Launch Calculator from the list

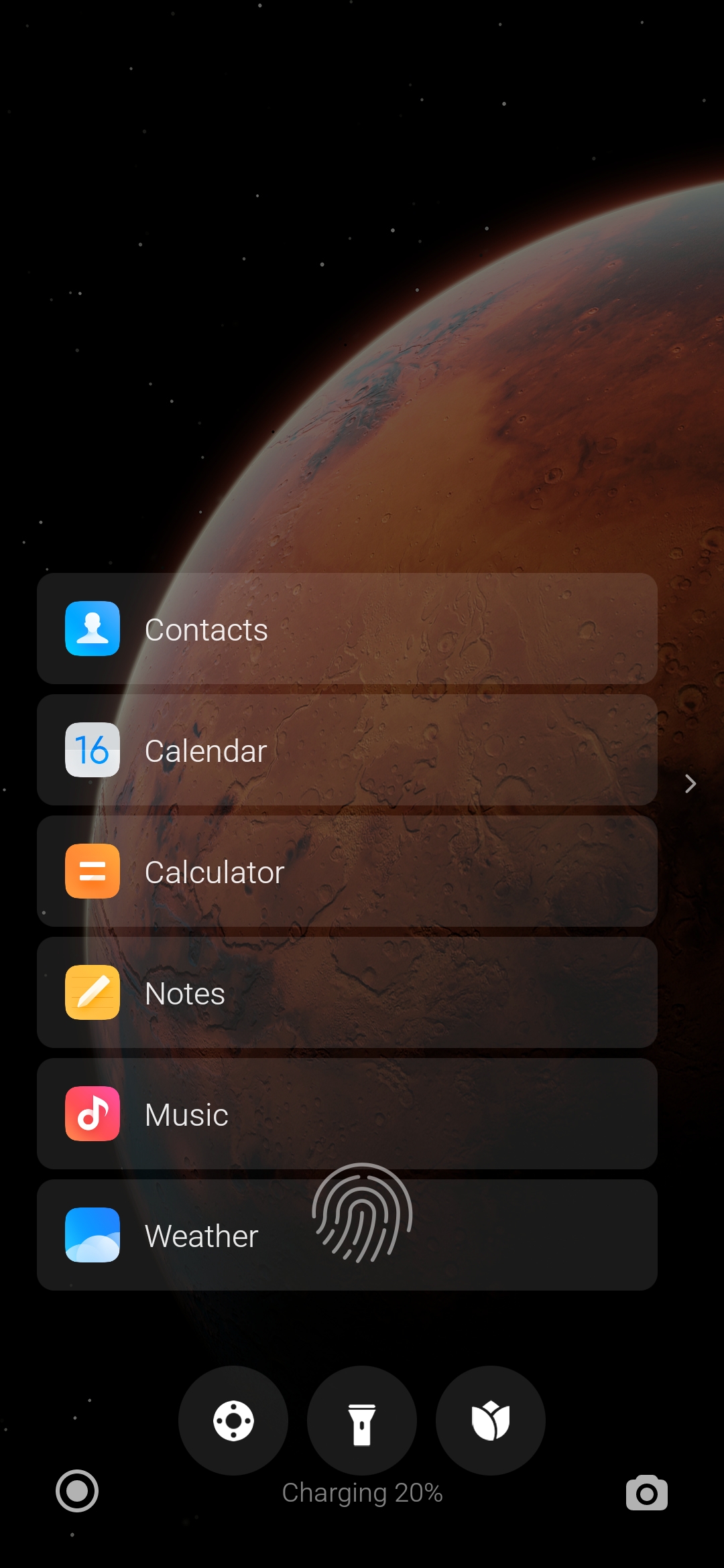pyautogui.click(x=347, y=871)
